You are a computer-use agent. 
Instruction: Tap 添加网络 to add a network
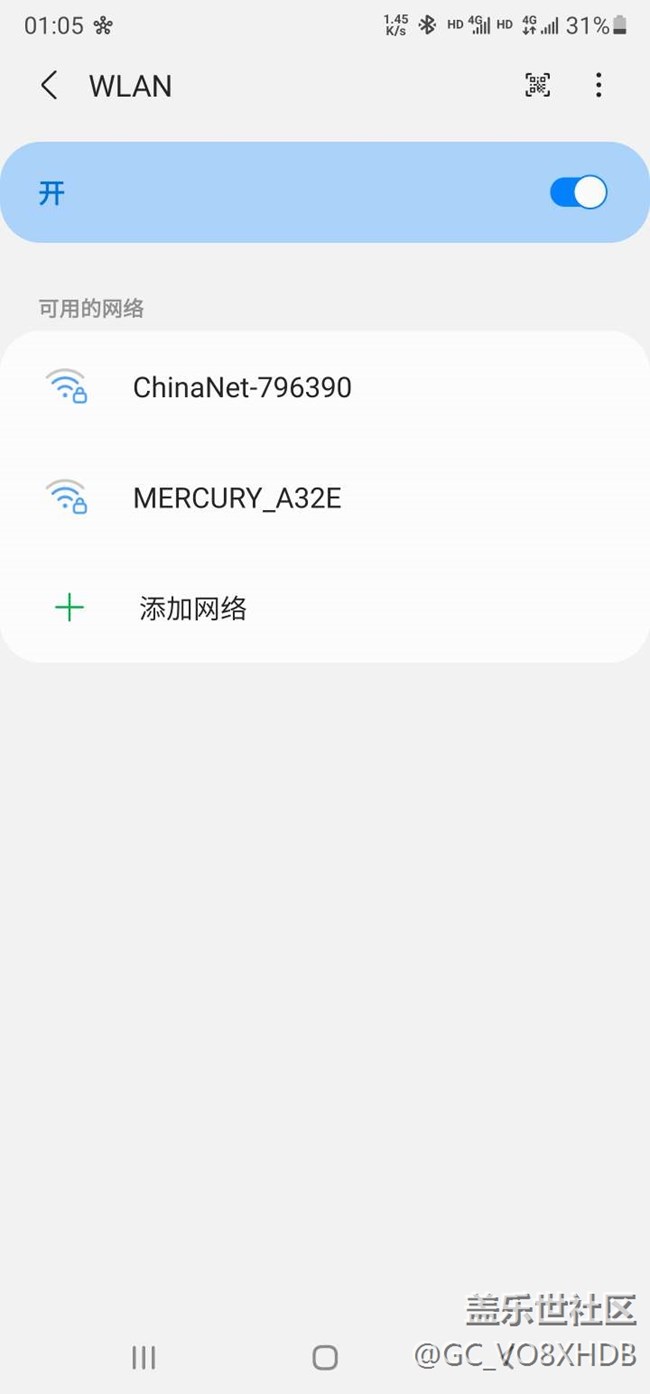[x=193, y=608]
